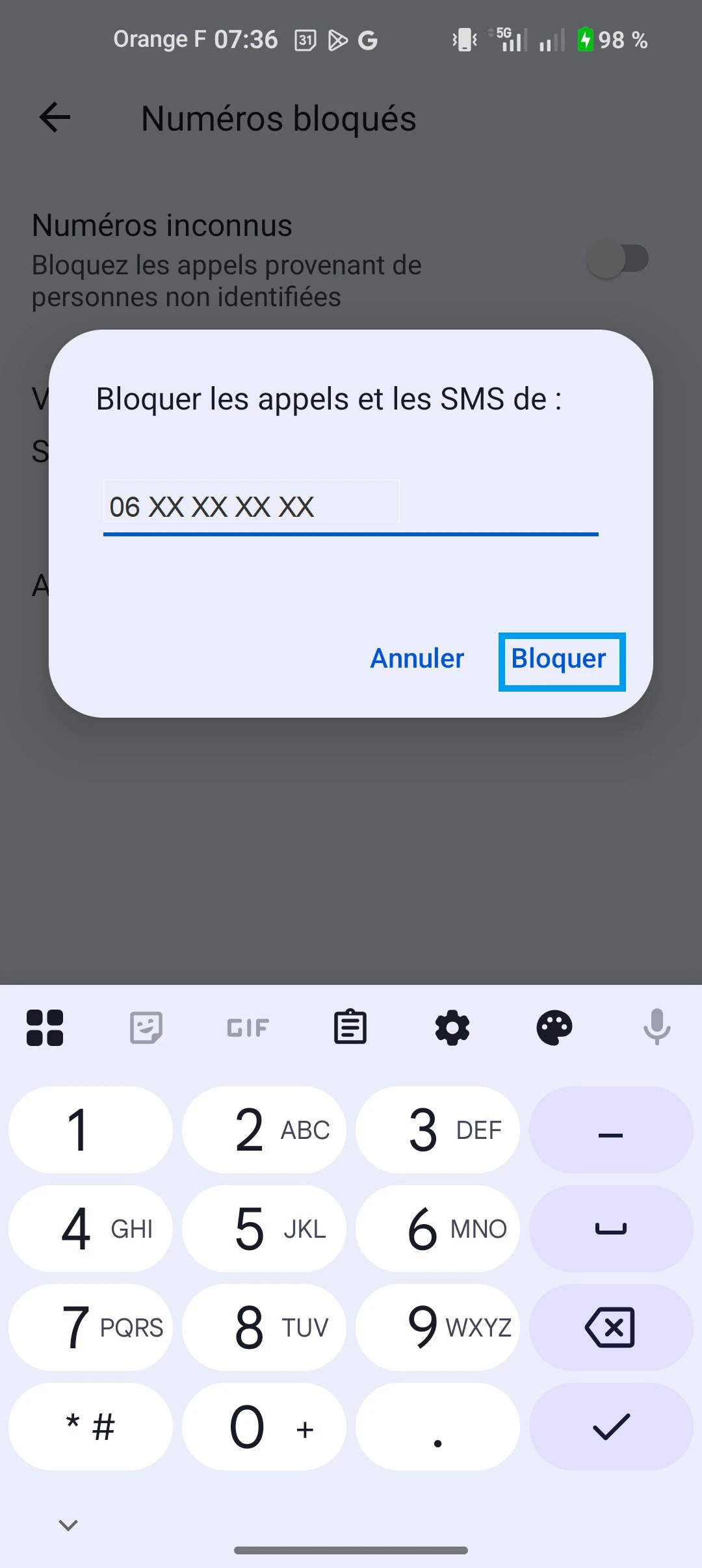Hide the keyboard with the down chevron

[x=68, y=1525]
